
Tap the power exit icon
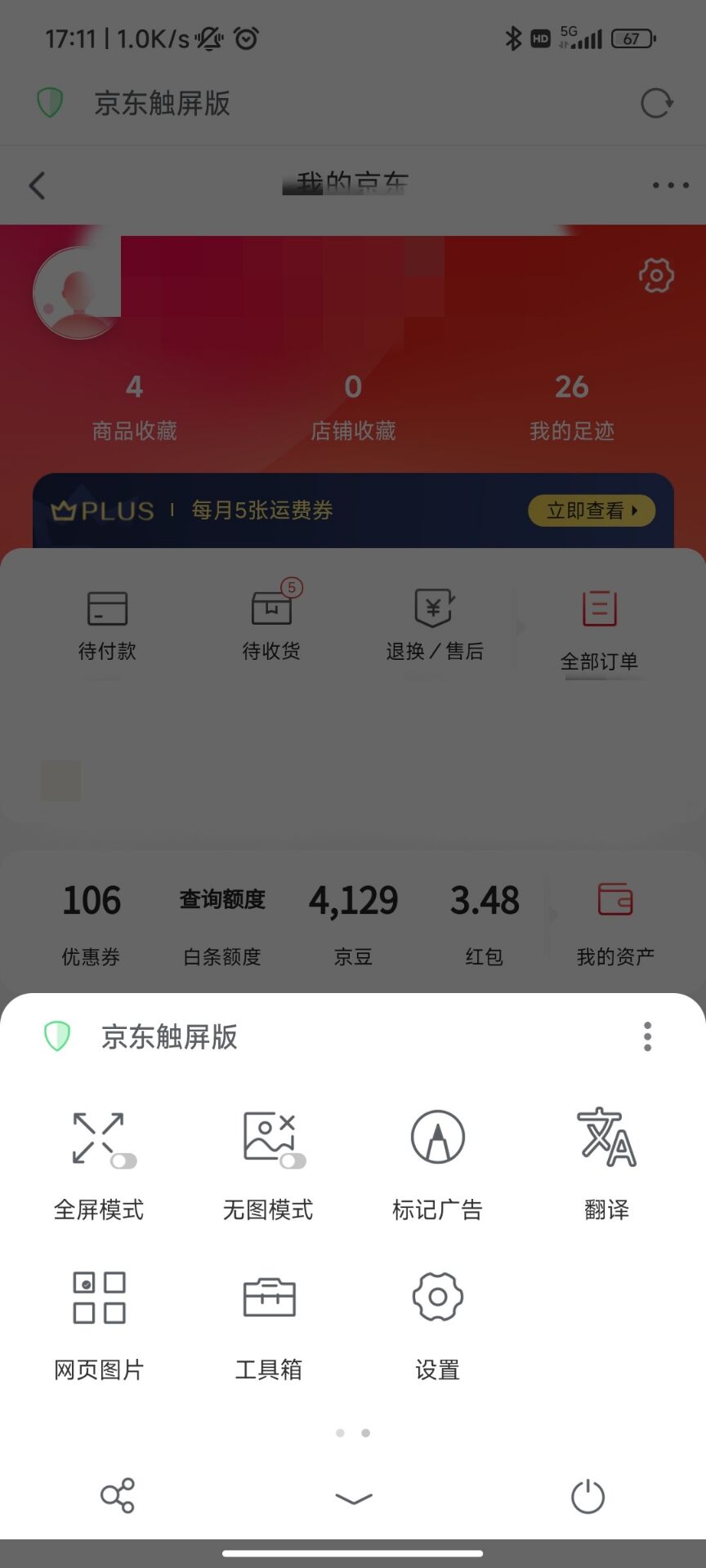[x=588, y=1496]
